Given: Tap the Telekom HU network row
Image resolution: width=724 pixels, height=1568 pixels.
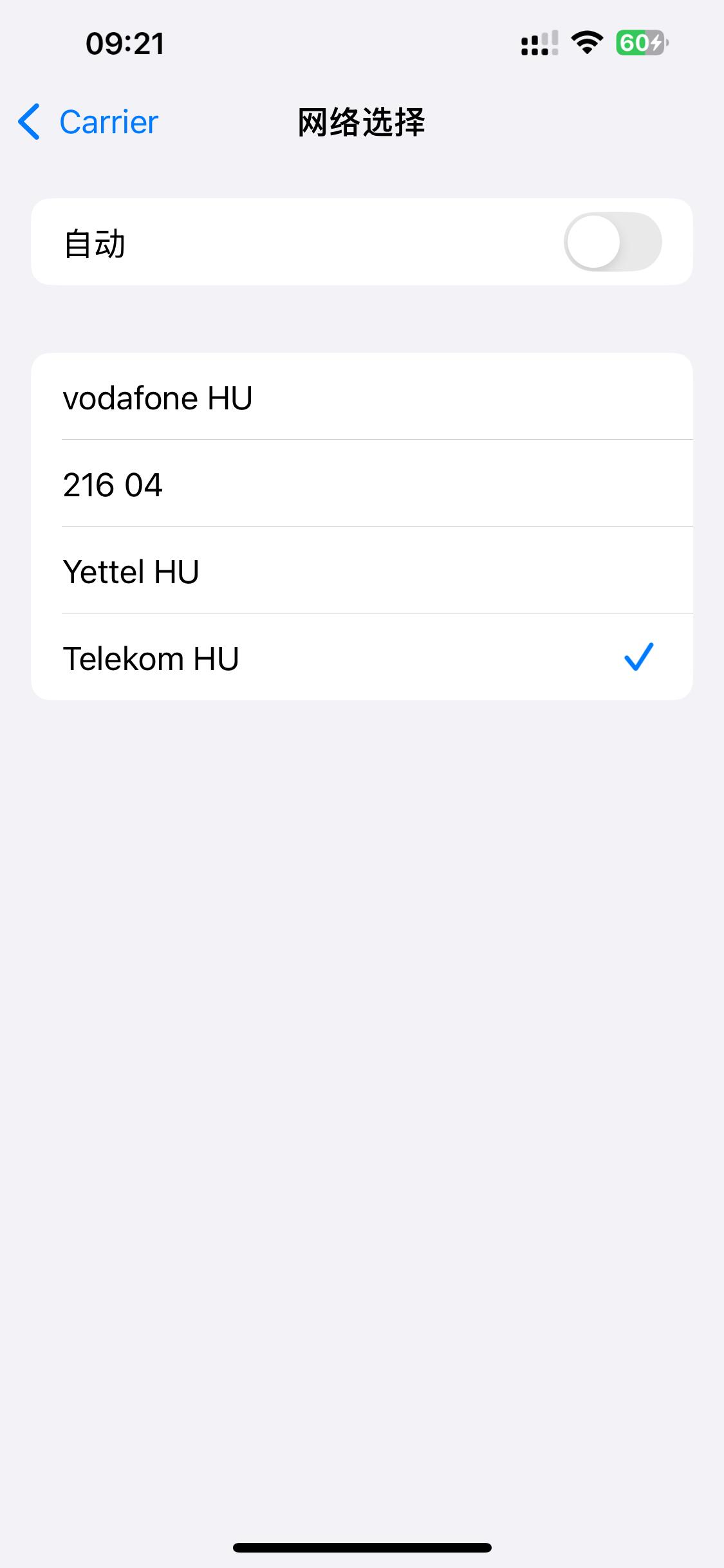Looking at the screenshot, I should pyautogui.click(x=360, y=658).
